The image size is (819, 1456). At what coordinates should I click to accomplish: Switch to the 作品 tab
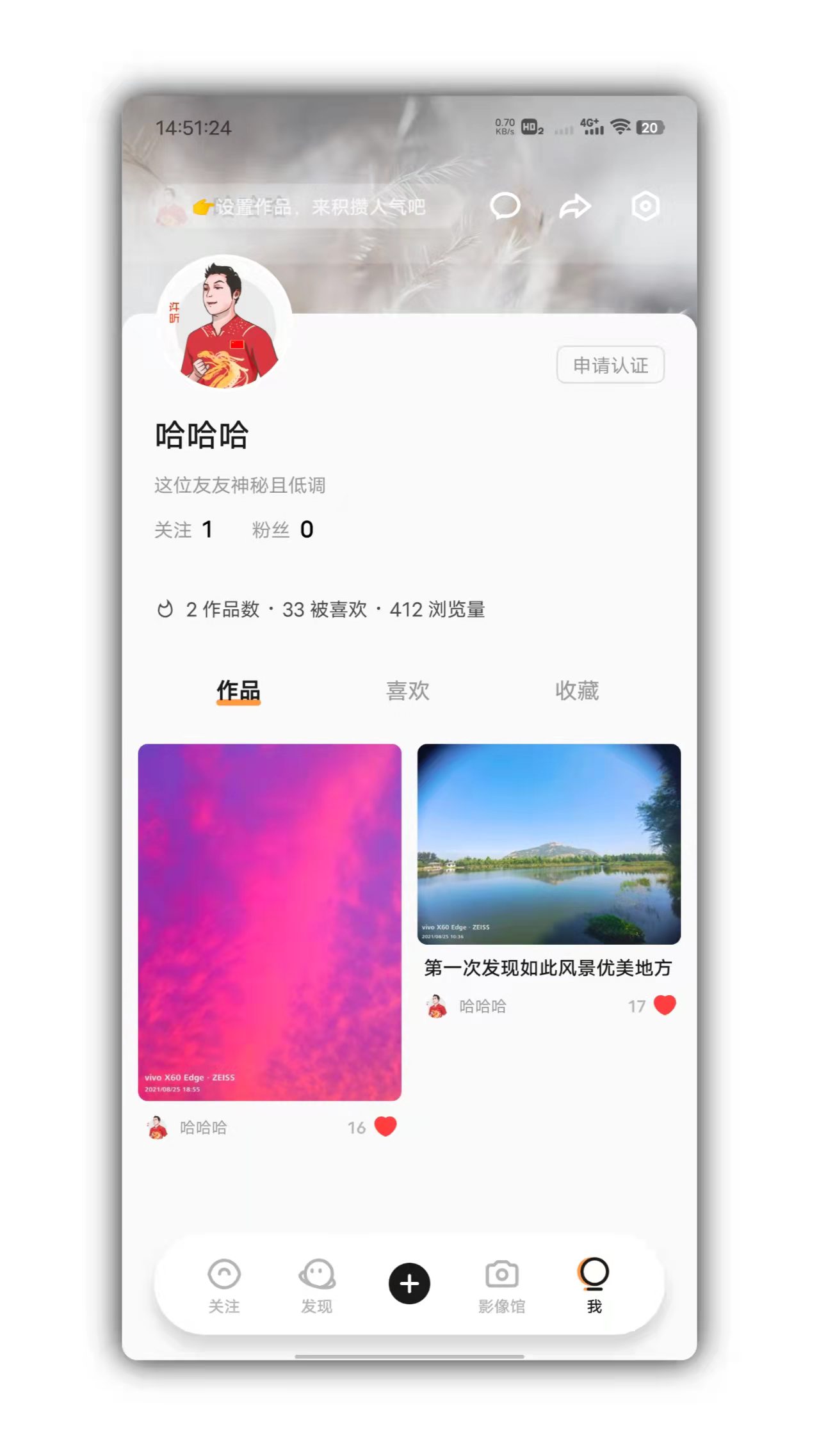coord(238,691)
